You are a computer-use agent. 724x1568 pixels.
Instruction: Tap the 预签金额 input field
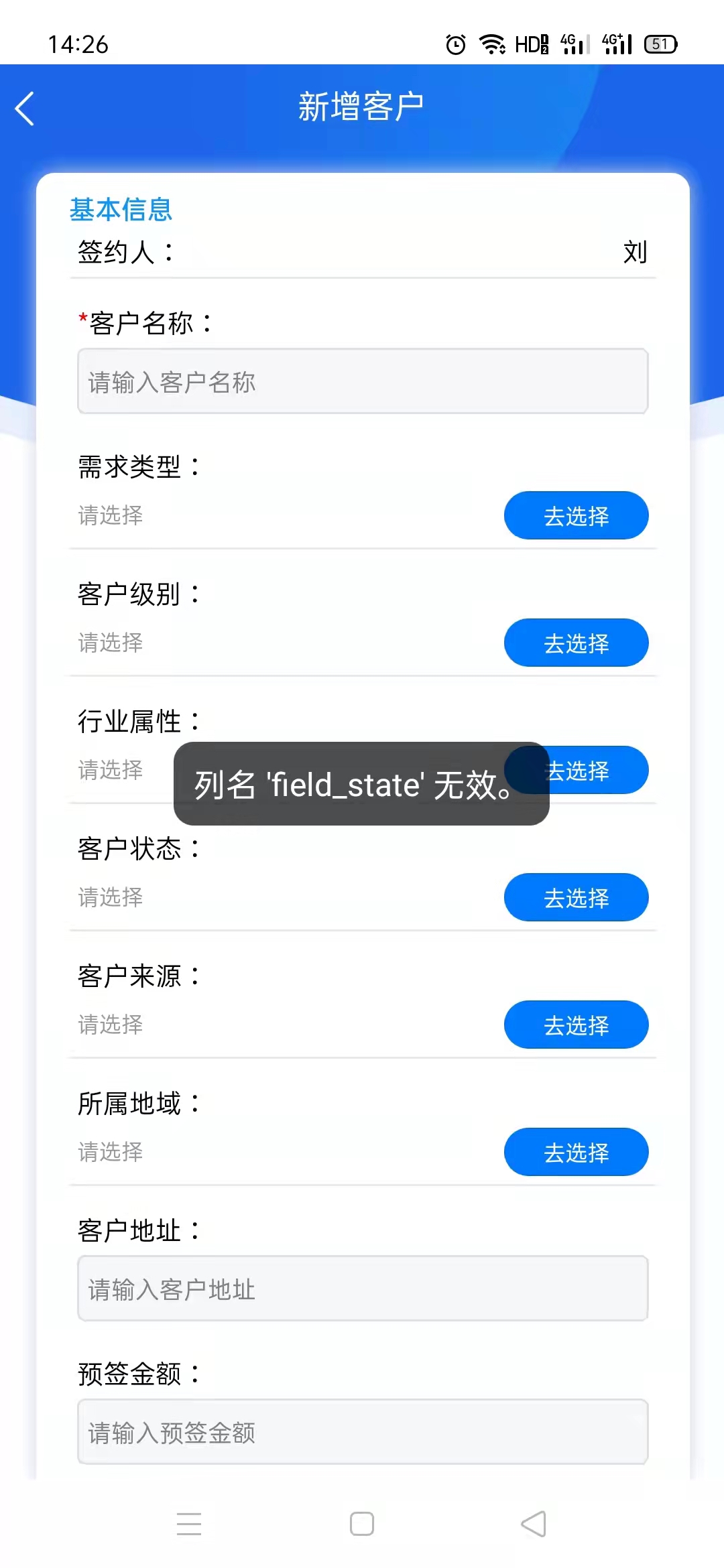tap(363, 1432)
